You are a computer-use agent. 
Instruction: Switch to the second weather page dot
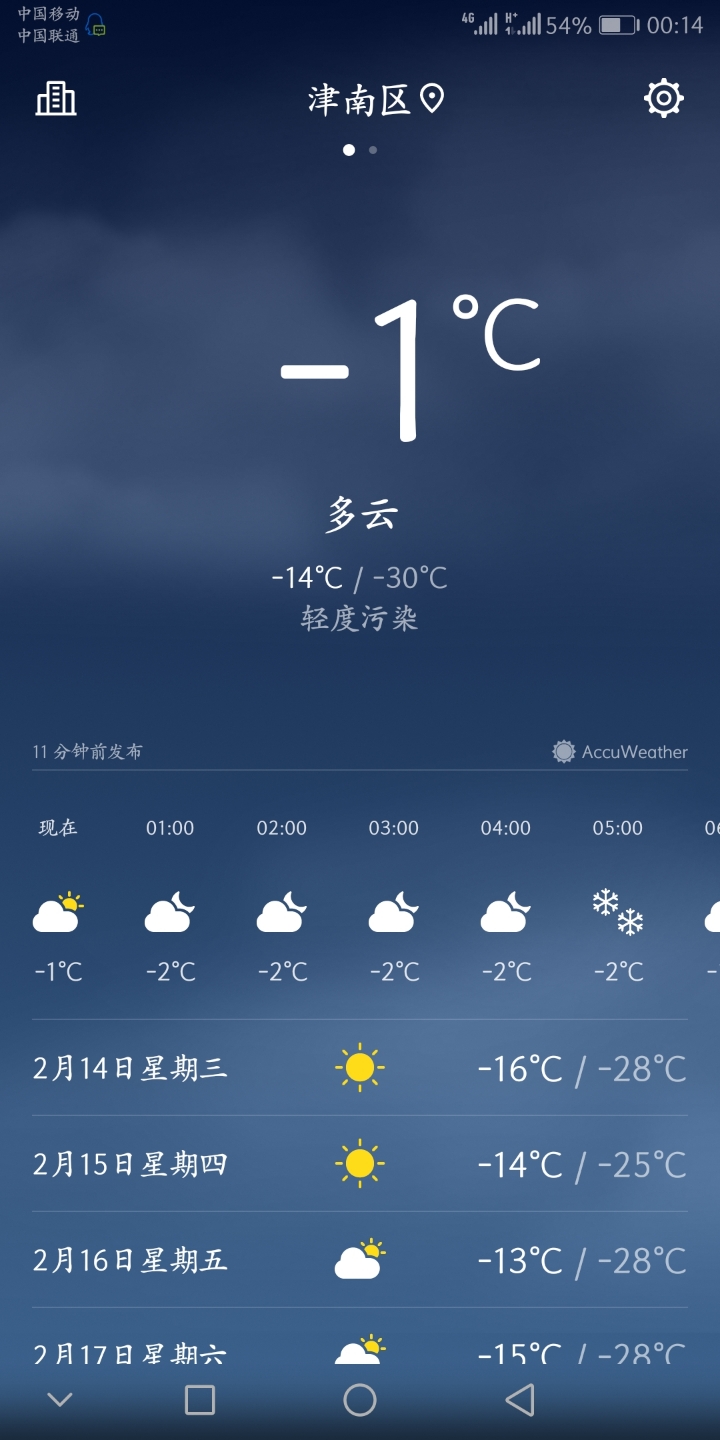click(372, 149)
